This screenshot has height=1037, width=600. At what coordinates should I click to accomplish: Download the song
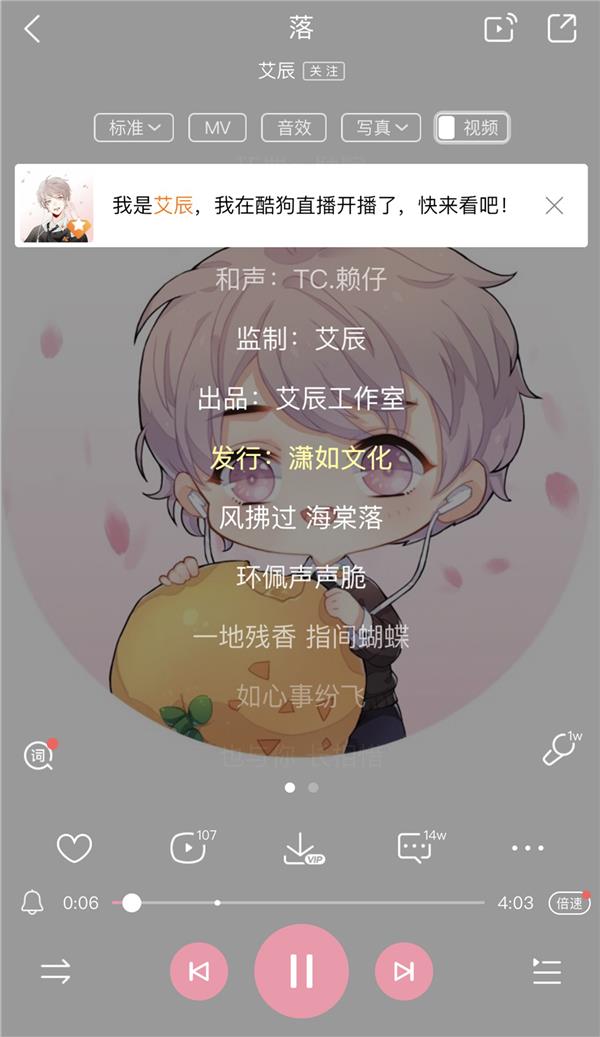click(x=301, y=848)
